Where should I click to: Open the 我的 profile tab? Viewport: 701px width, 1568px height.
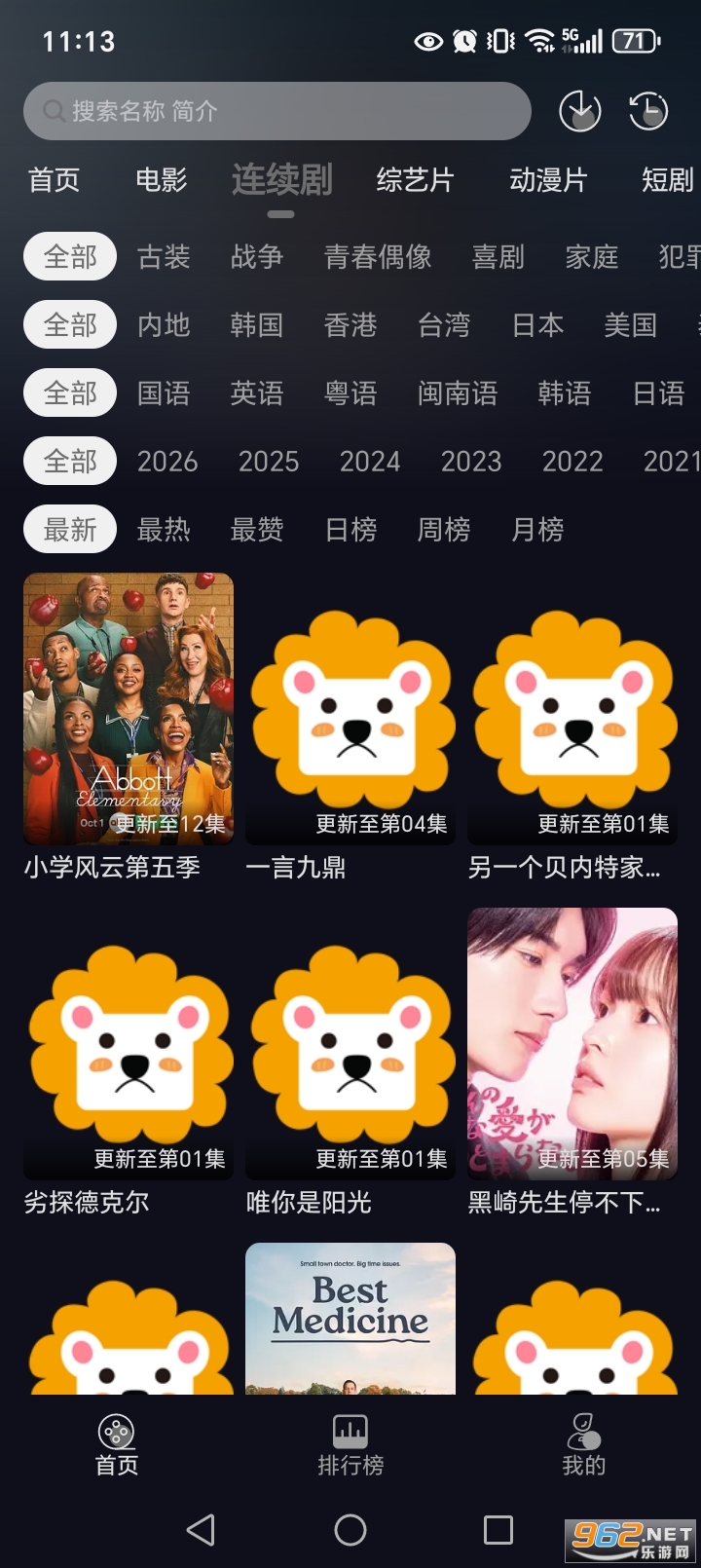point(584,1445)
